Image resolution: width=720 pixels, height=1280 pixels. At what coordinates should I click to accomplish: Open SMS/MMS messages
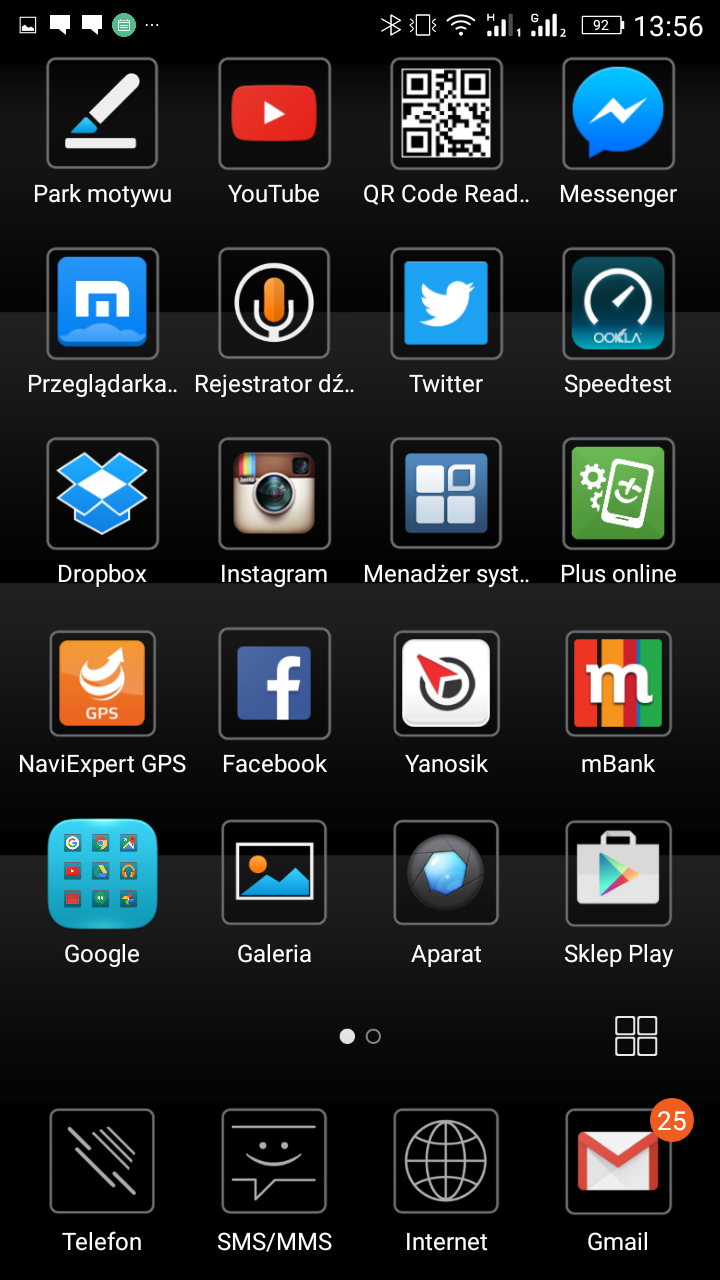click(x=274, y=1162)
